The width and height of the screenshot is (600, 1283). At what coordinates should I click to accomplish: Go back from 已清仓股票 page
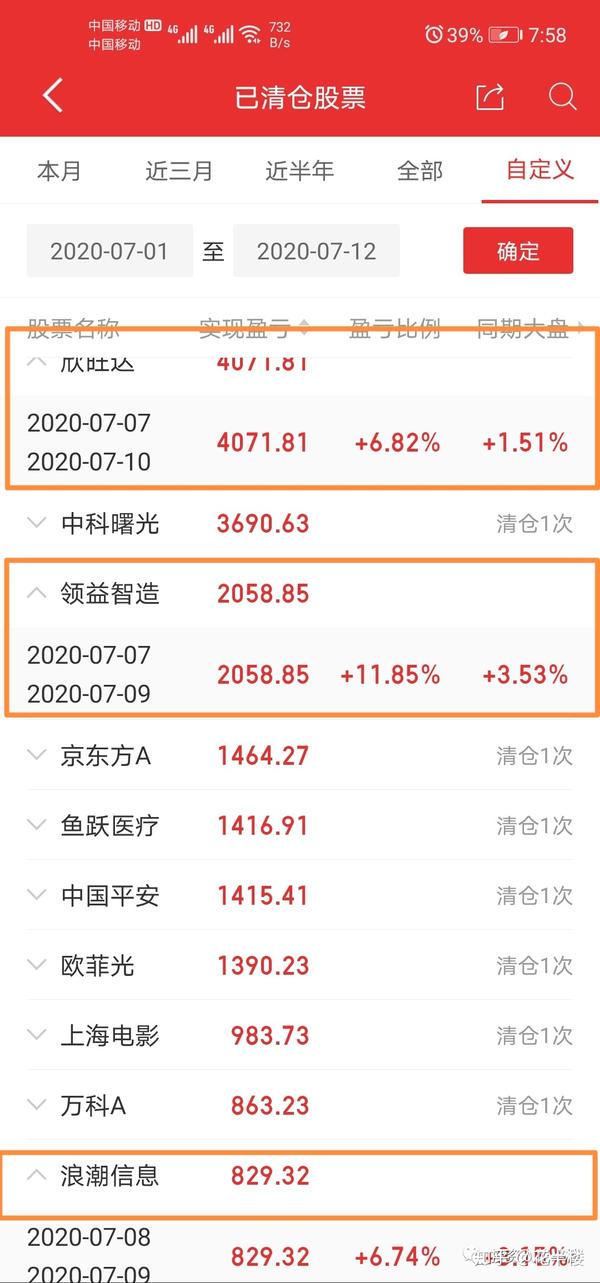53,96
